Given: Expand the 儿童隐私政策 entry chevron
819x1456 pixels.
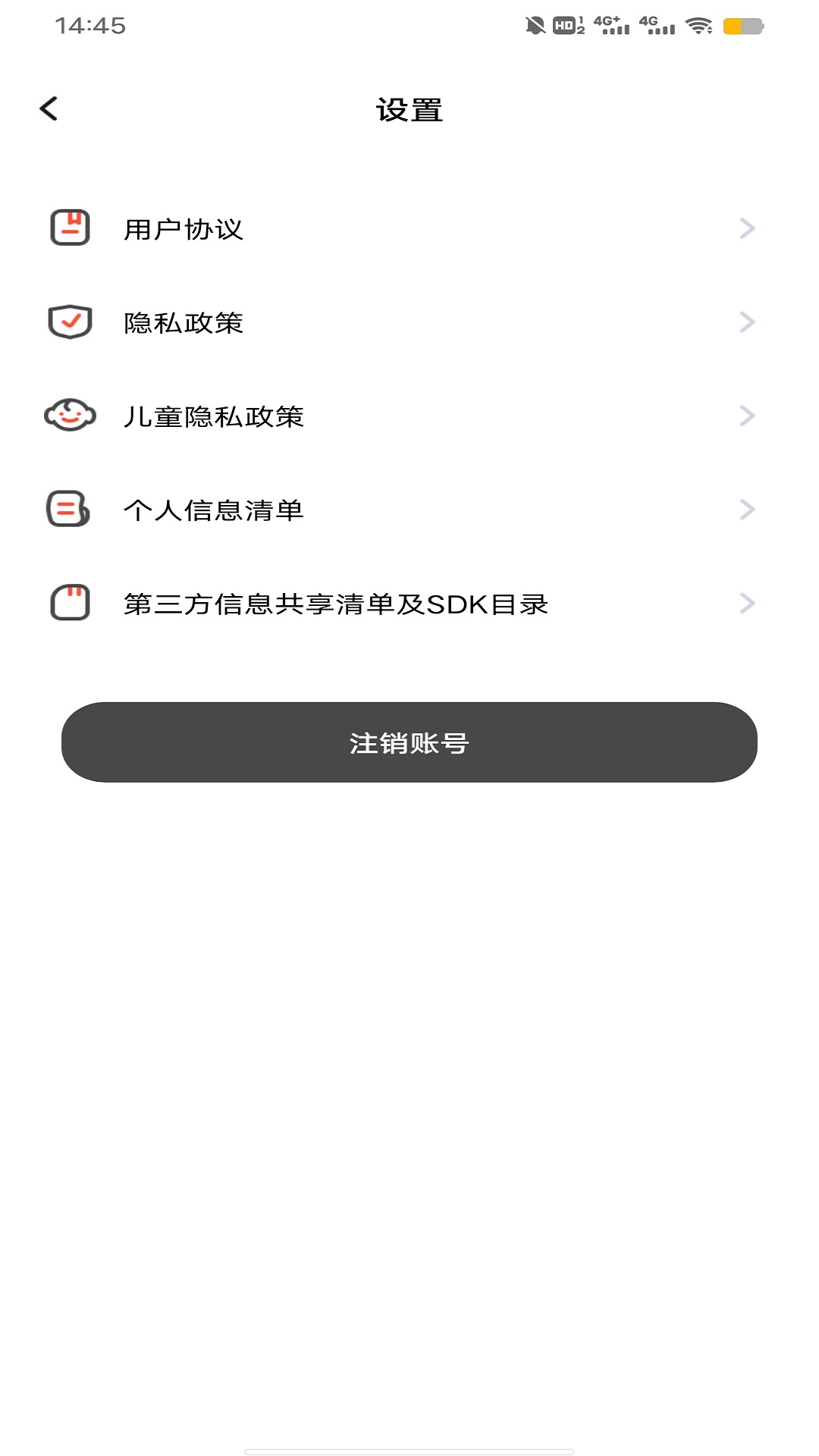Looking at the screenshot, I should (x=748, y=415).
